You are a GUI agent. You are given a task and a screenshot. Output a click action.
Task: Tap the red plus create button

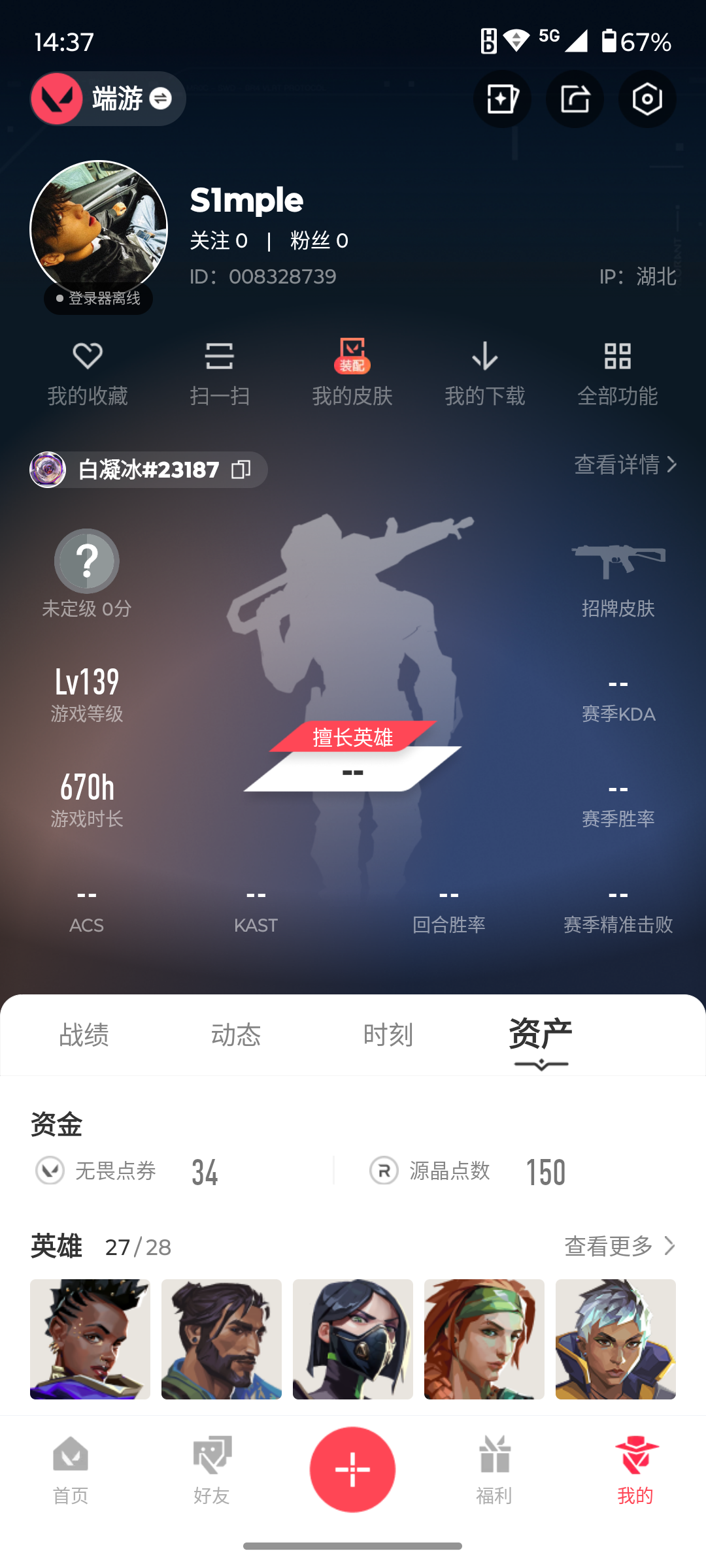[x=352, y=1469]
